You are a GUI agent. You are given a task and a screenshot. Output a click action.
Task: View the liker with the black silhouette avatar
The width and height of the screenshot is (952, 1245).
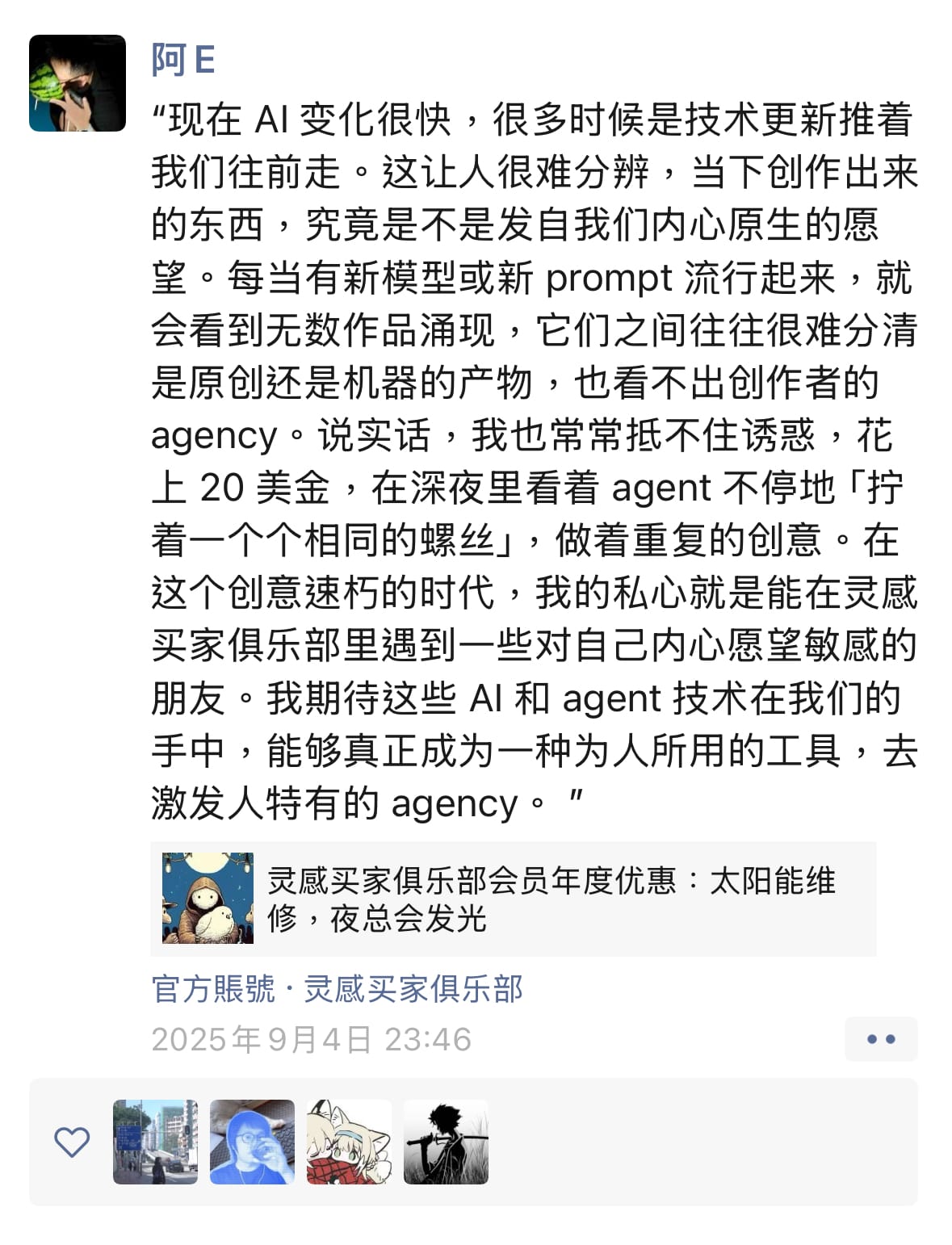(x=446, y=1142)
